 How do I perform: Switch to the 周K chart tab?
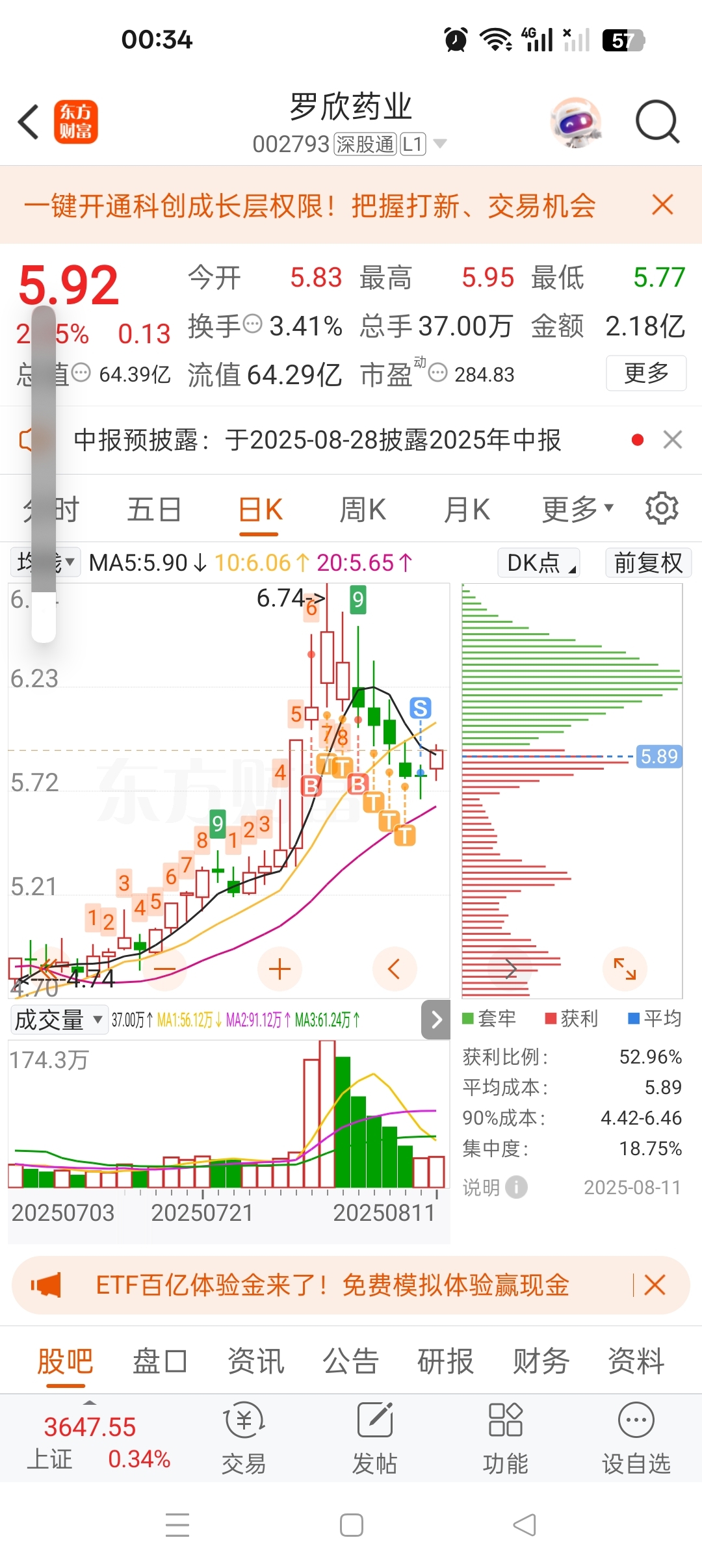point(363,510)
